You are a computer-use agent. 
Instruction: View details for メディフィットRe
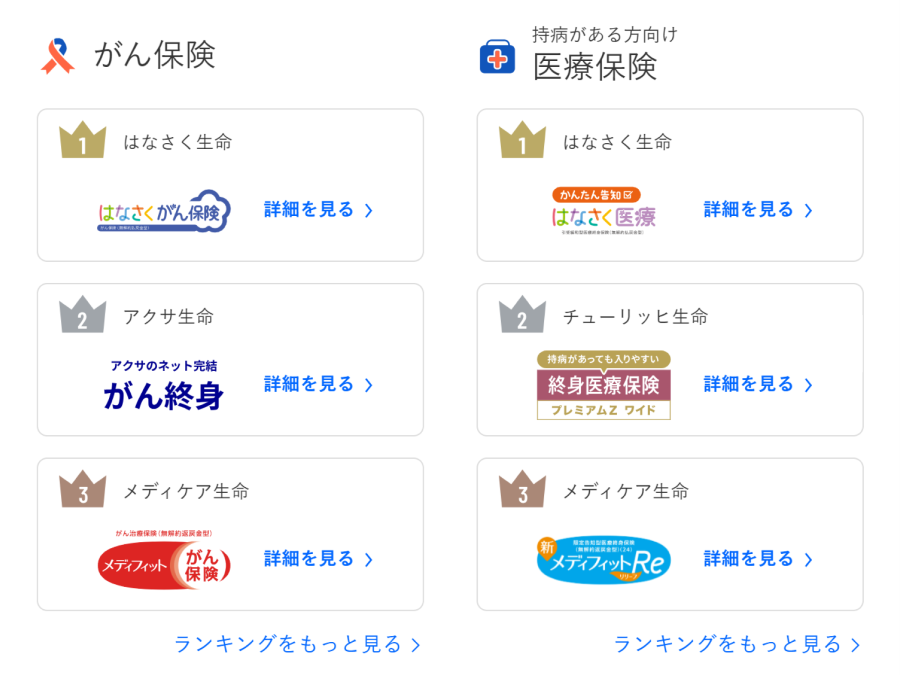pyautogui.click(x=758, y=559)
